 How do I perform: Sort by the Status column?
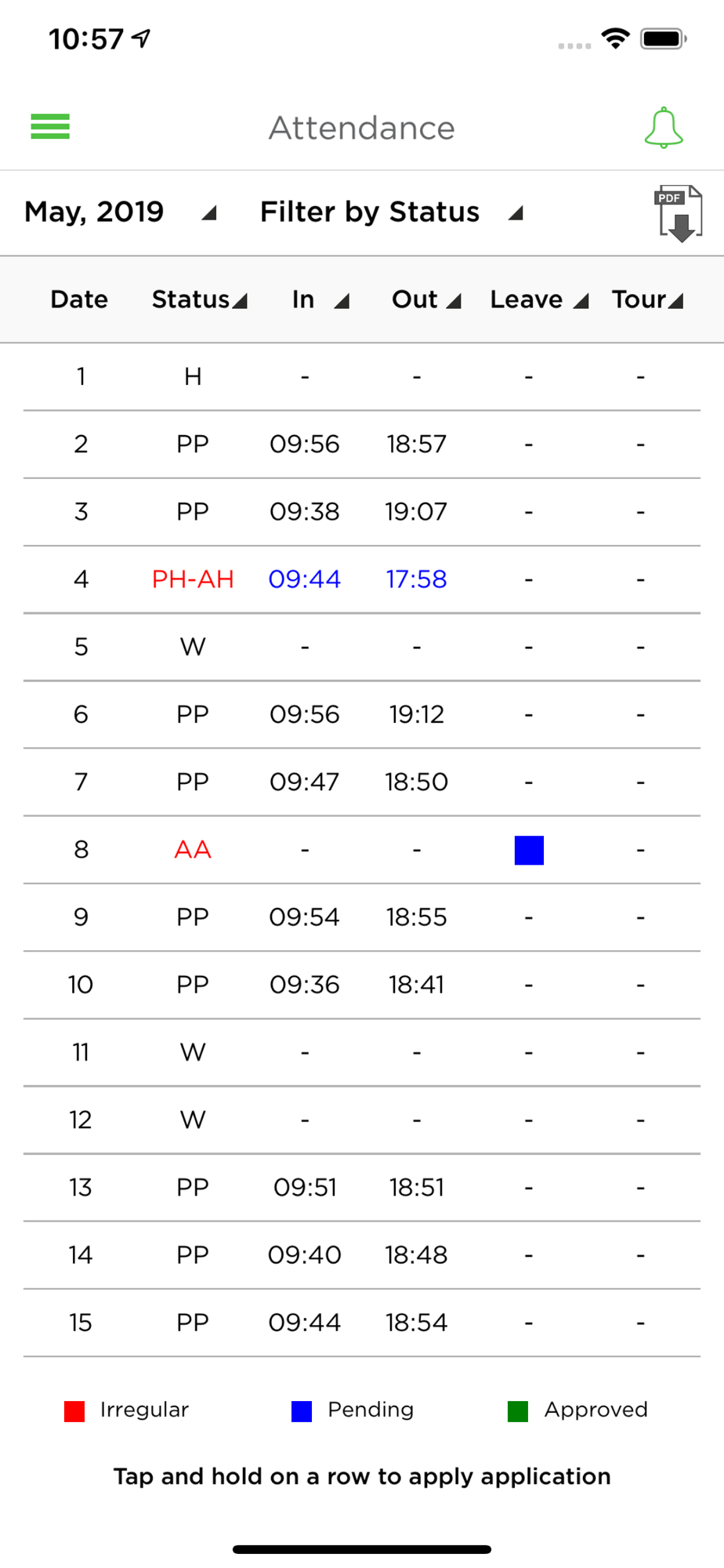point(200,299)
